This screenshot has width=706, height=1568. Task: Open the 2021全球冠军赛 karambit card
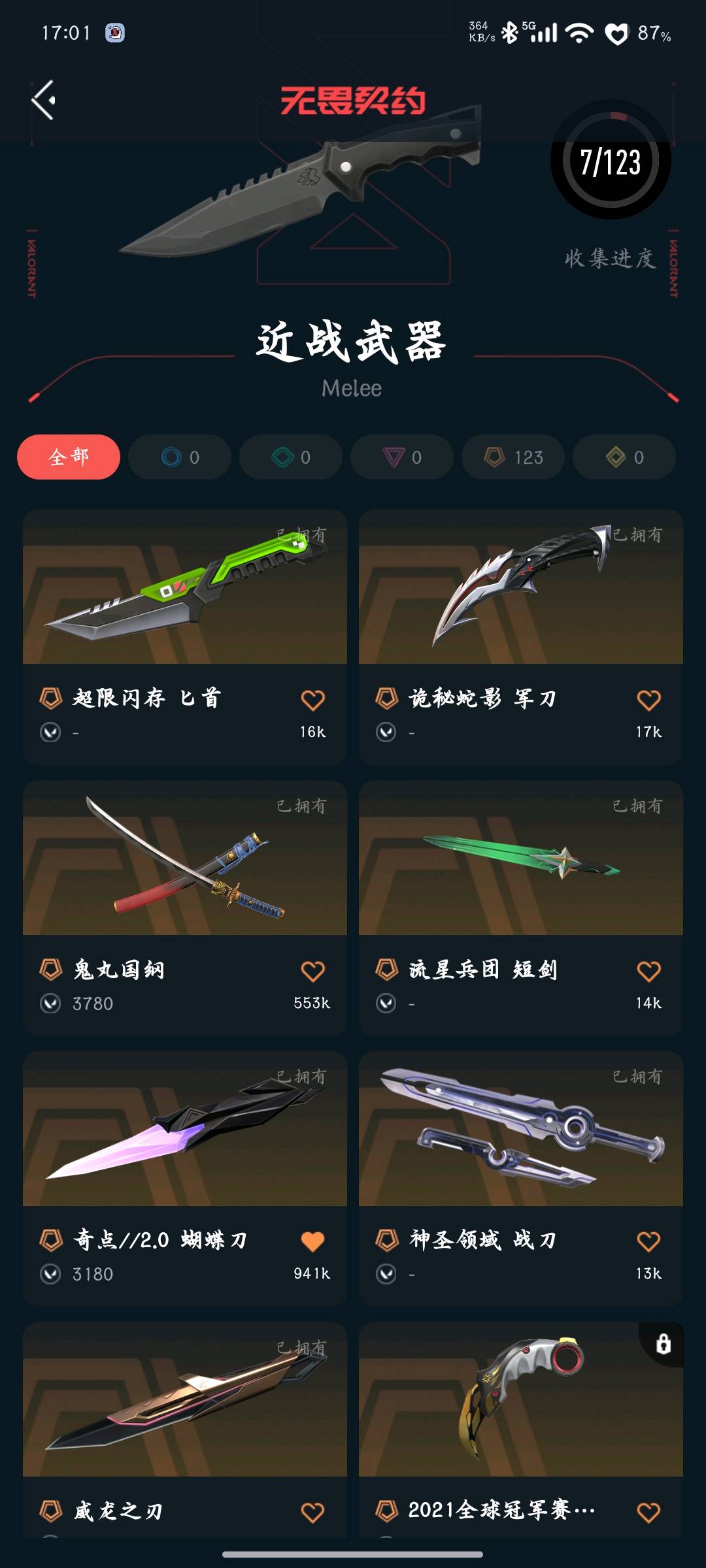pos(521,1399)
